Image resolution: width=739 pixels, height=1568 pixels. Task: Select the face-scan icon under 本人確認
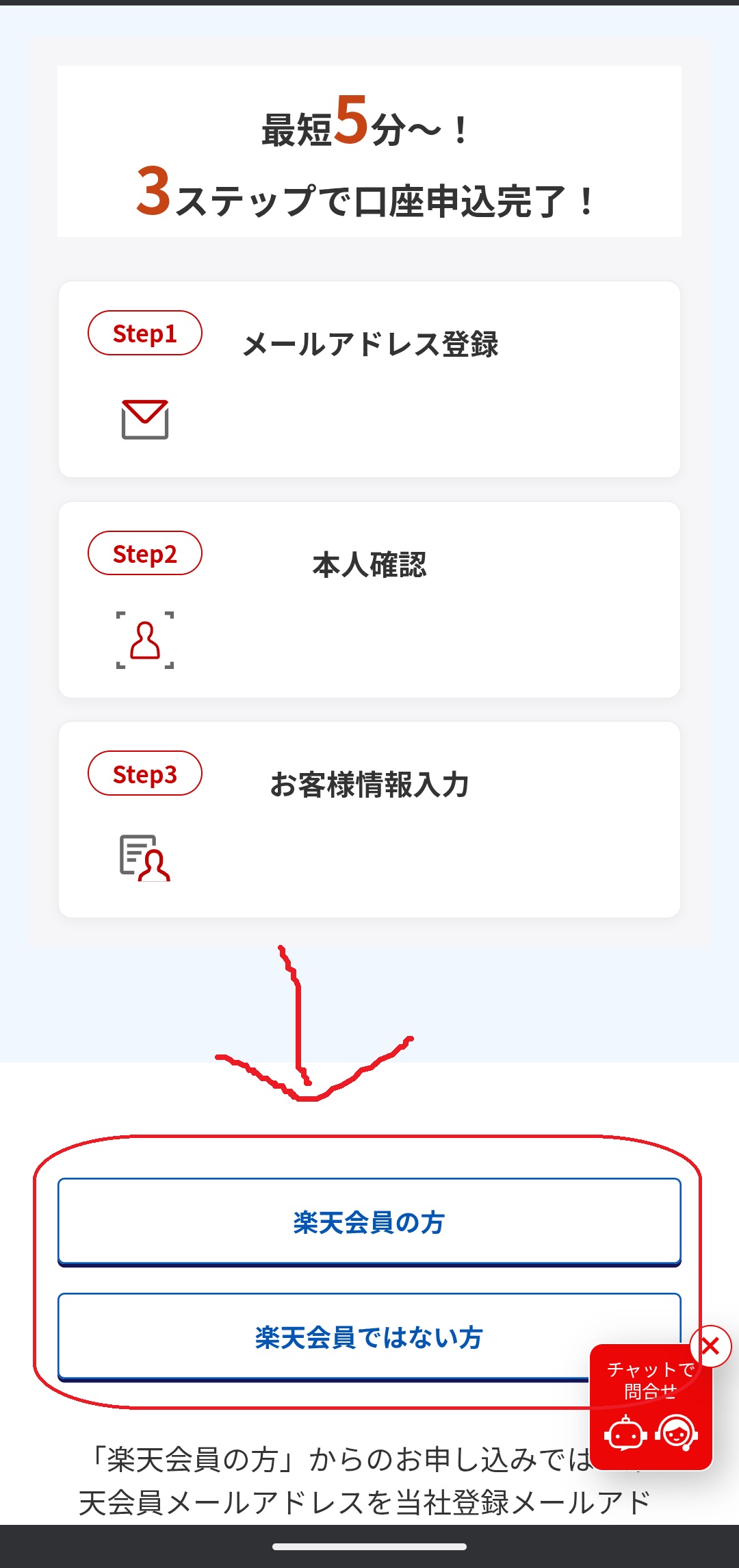click(144, 640)
